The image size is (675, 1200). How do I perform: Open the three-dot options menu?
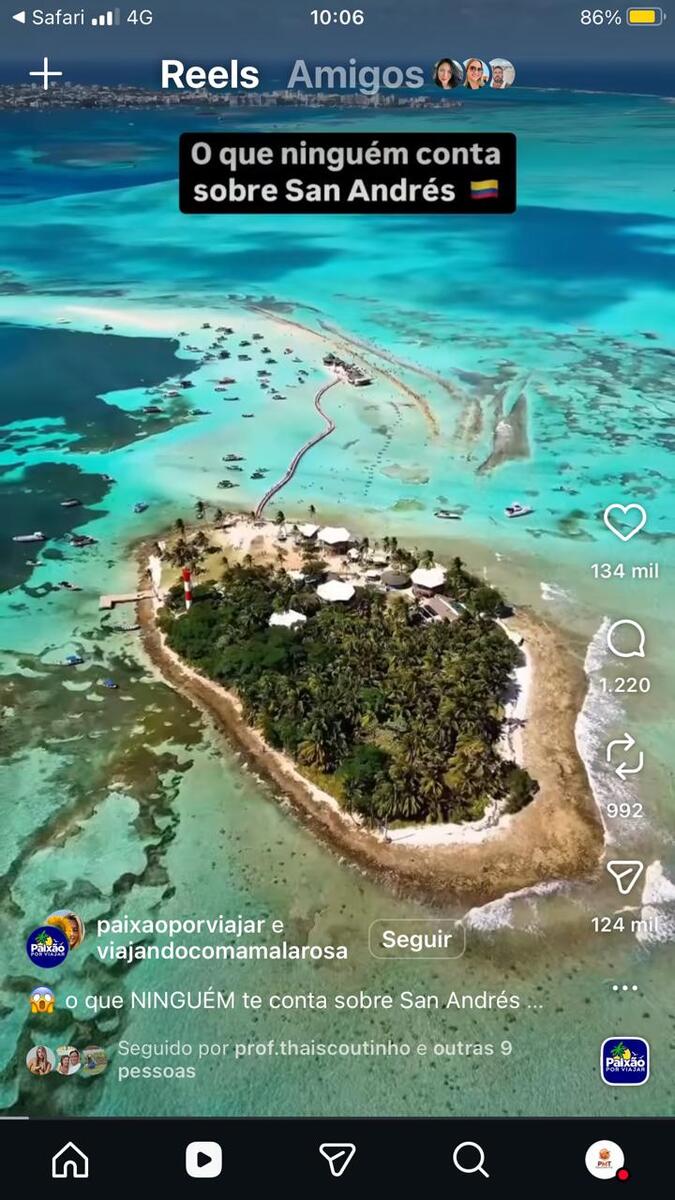625,988
